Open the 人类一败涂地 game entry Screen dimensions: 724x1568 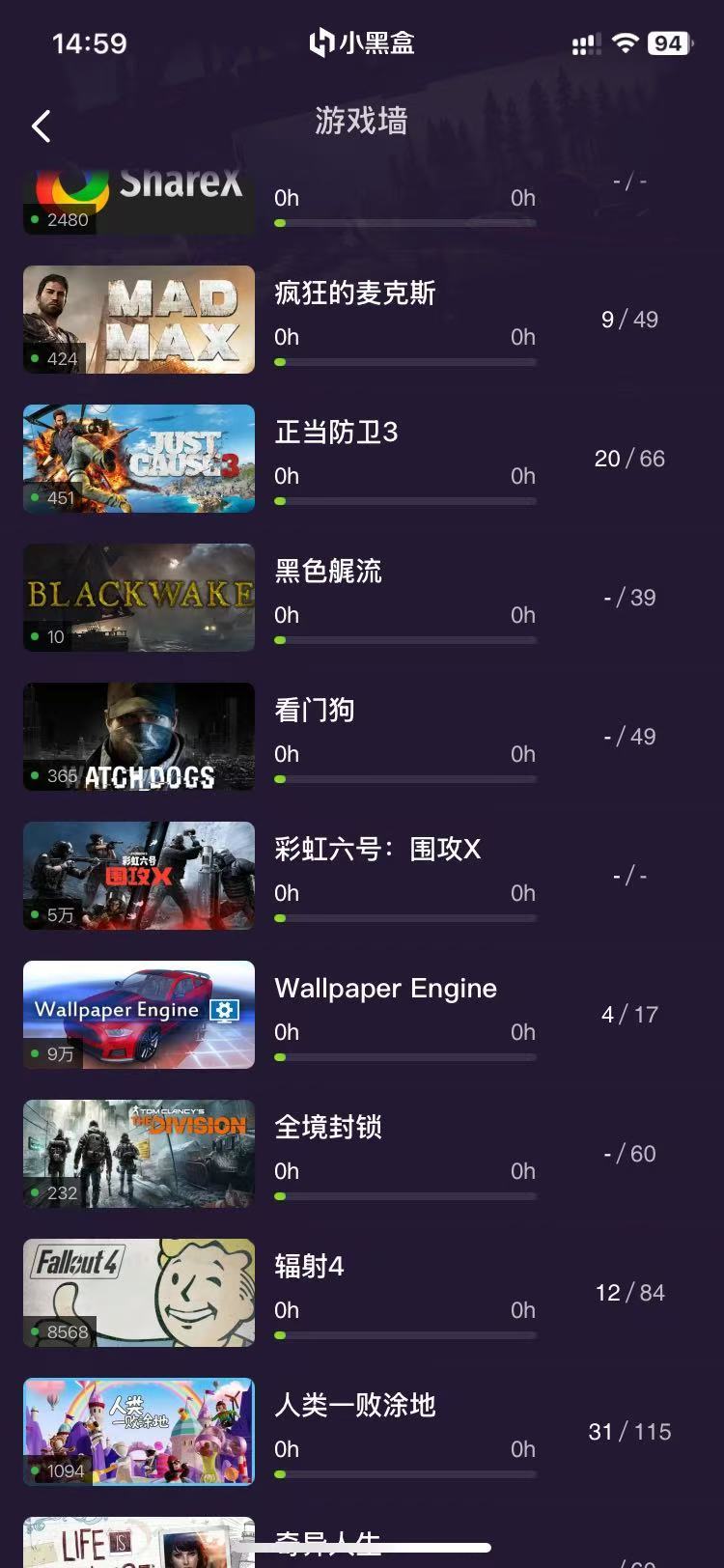tap(362, 1432)
